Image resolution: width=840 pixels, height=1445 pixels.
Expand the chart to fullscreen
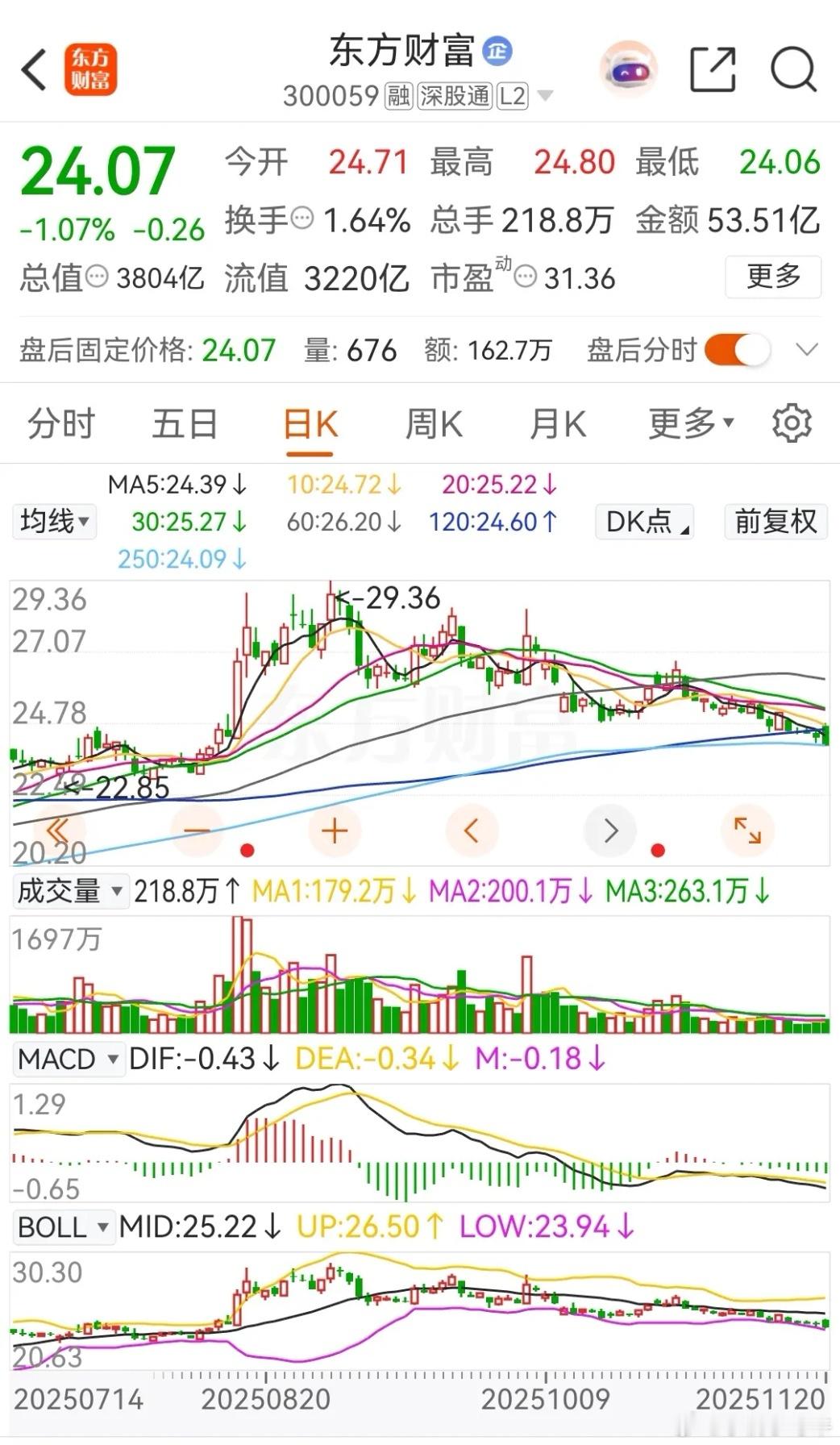747,831
